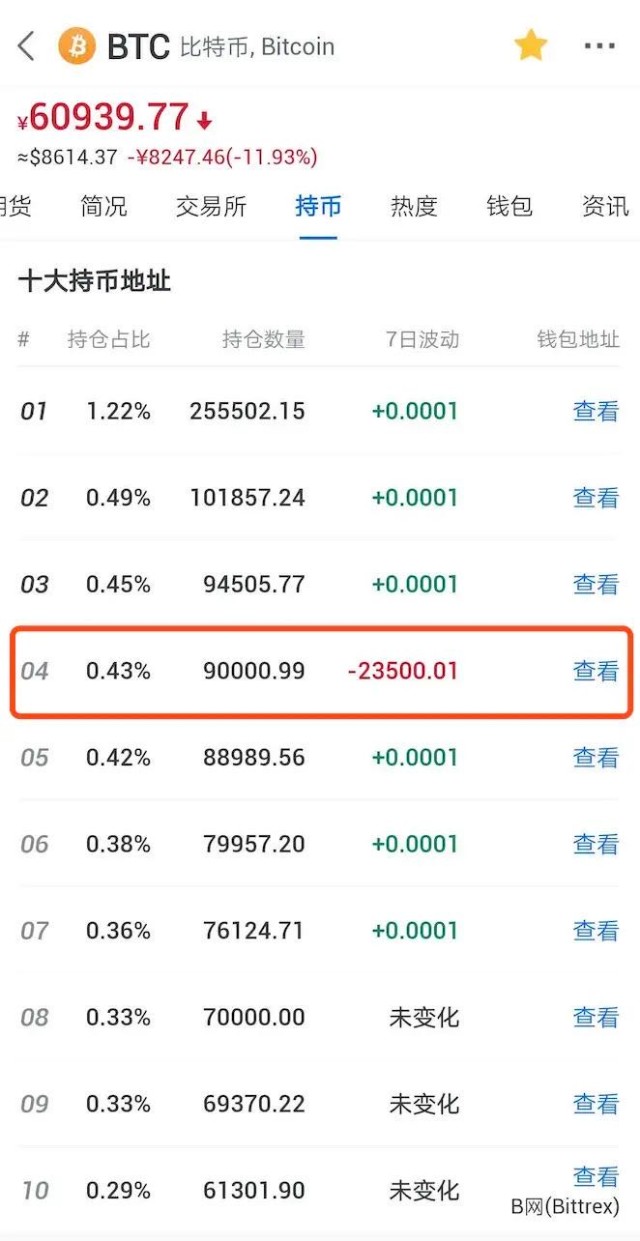Tap 查看 for address rank 06

pos(596,844)
